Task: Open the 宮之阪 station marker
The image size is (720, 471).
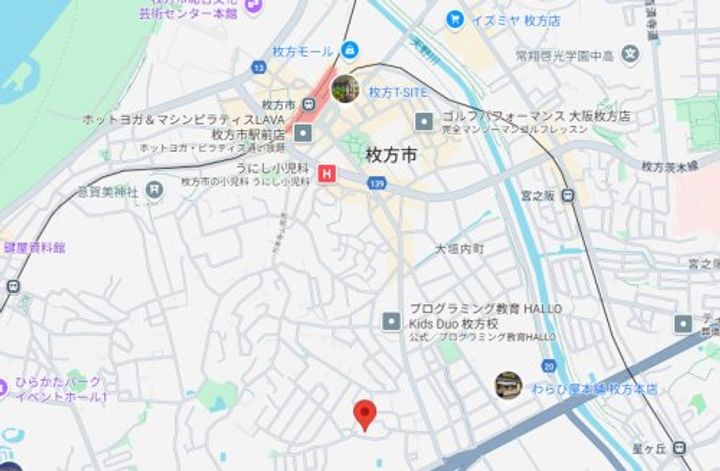Action: click(568, 194)
